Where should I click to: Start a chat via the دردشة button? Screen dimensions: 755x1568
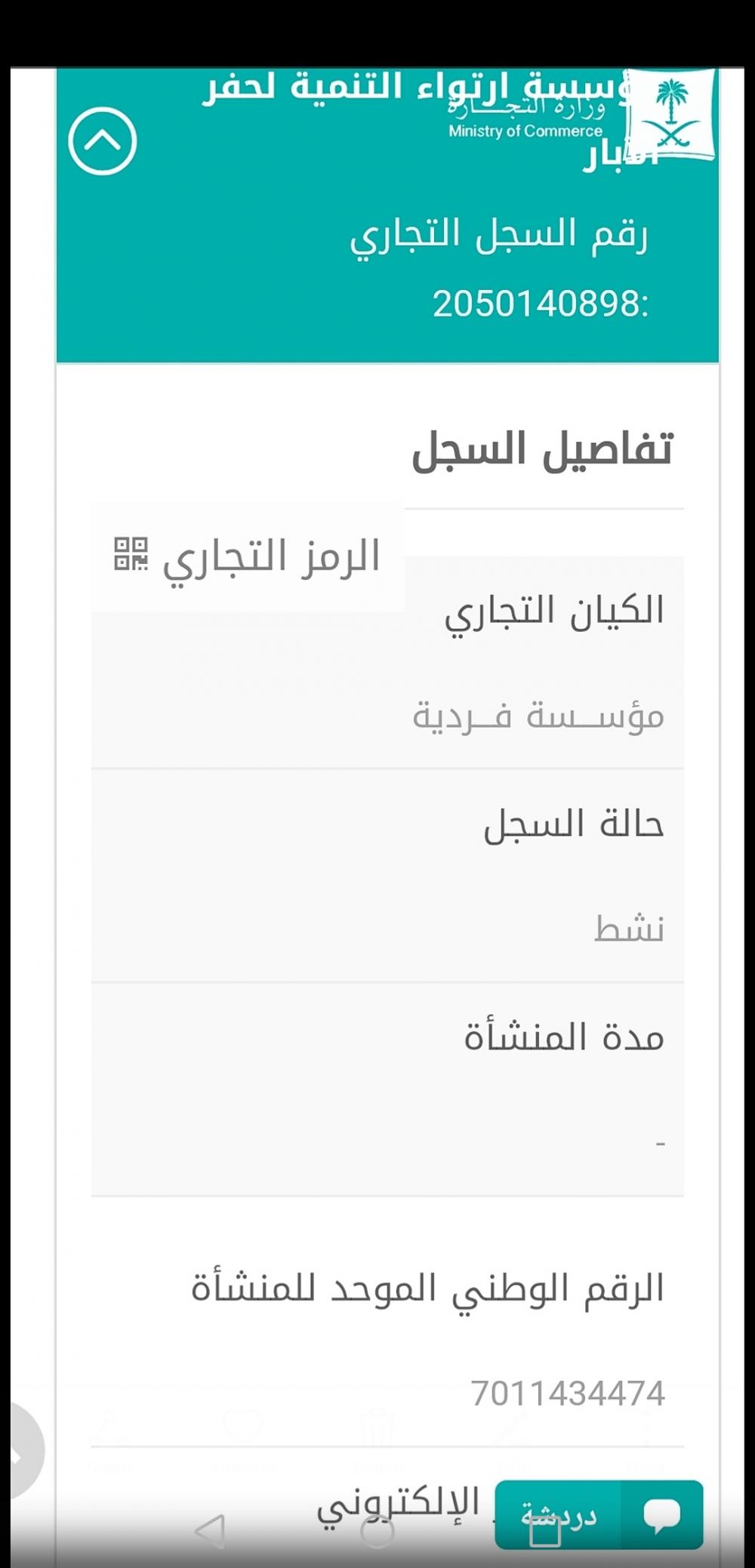599,1514
